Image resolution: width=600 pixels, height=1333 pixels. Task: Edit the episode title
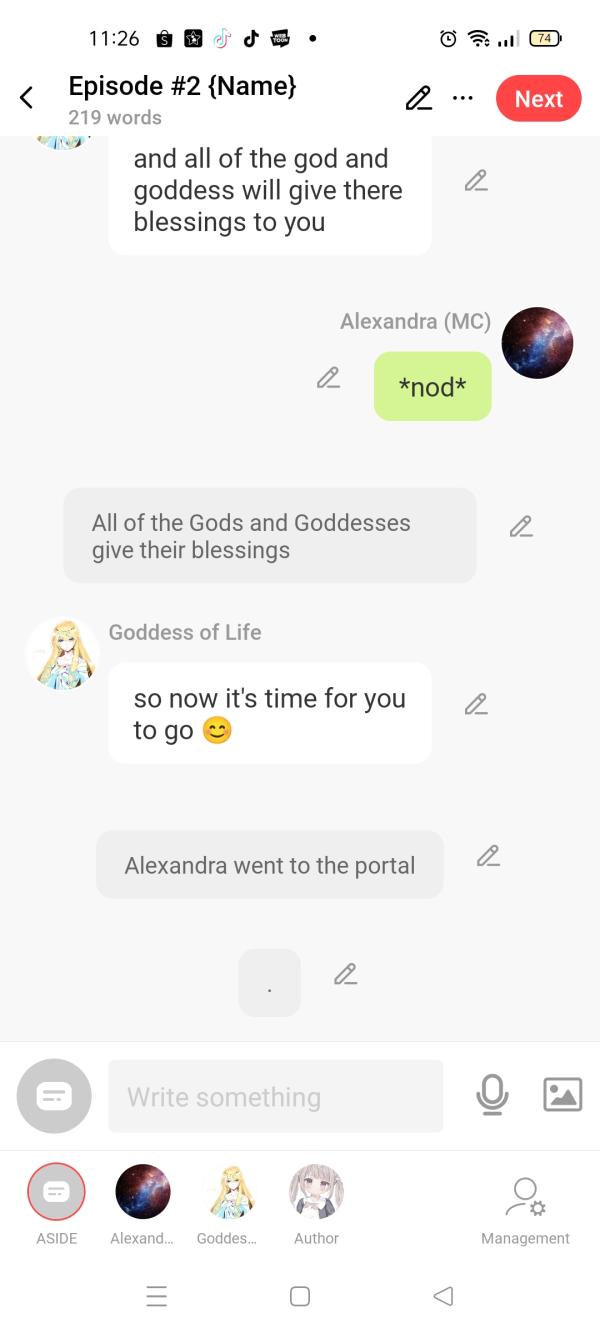418,98
